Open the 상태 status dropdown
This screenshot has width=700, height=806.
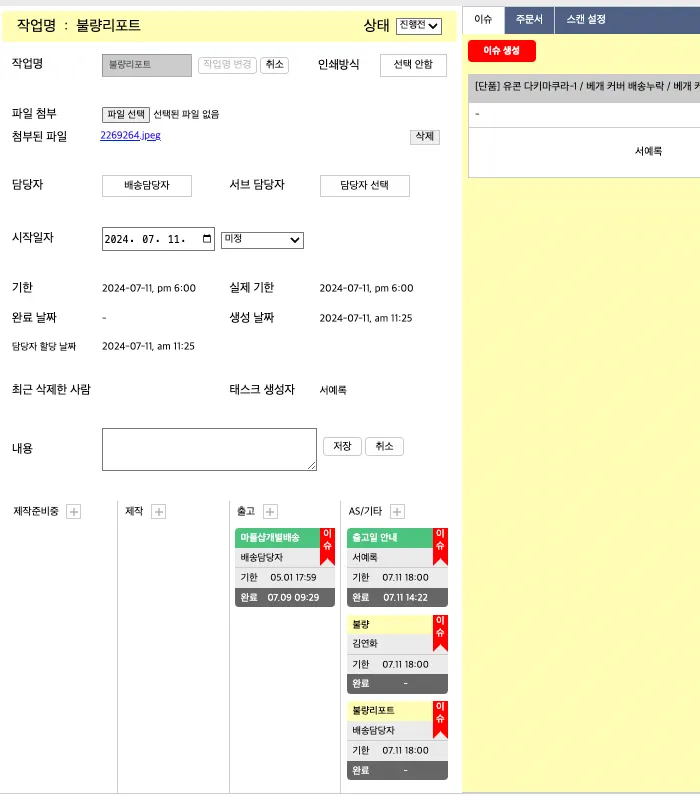418,26
